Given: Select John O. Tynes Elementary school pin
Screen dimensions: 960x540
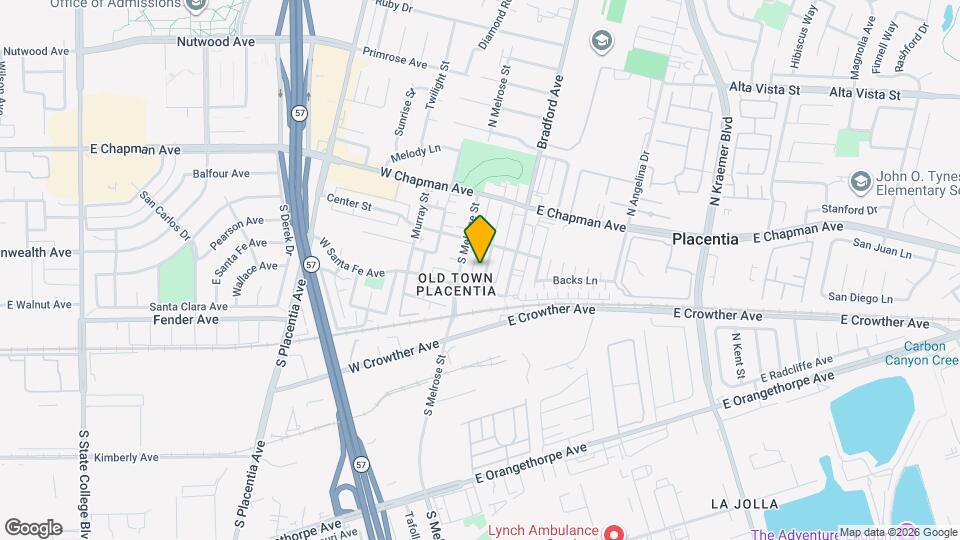Looking at the screenshot, I should point(860,182).
